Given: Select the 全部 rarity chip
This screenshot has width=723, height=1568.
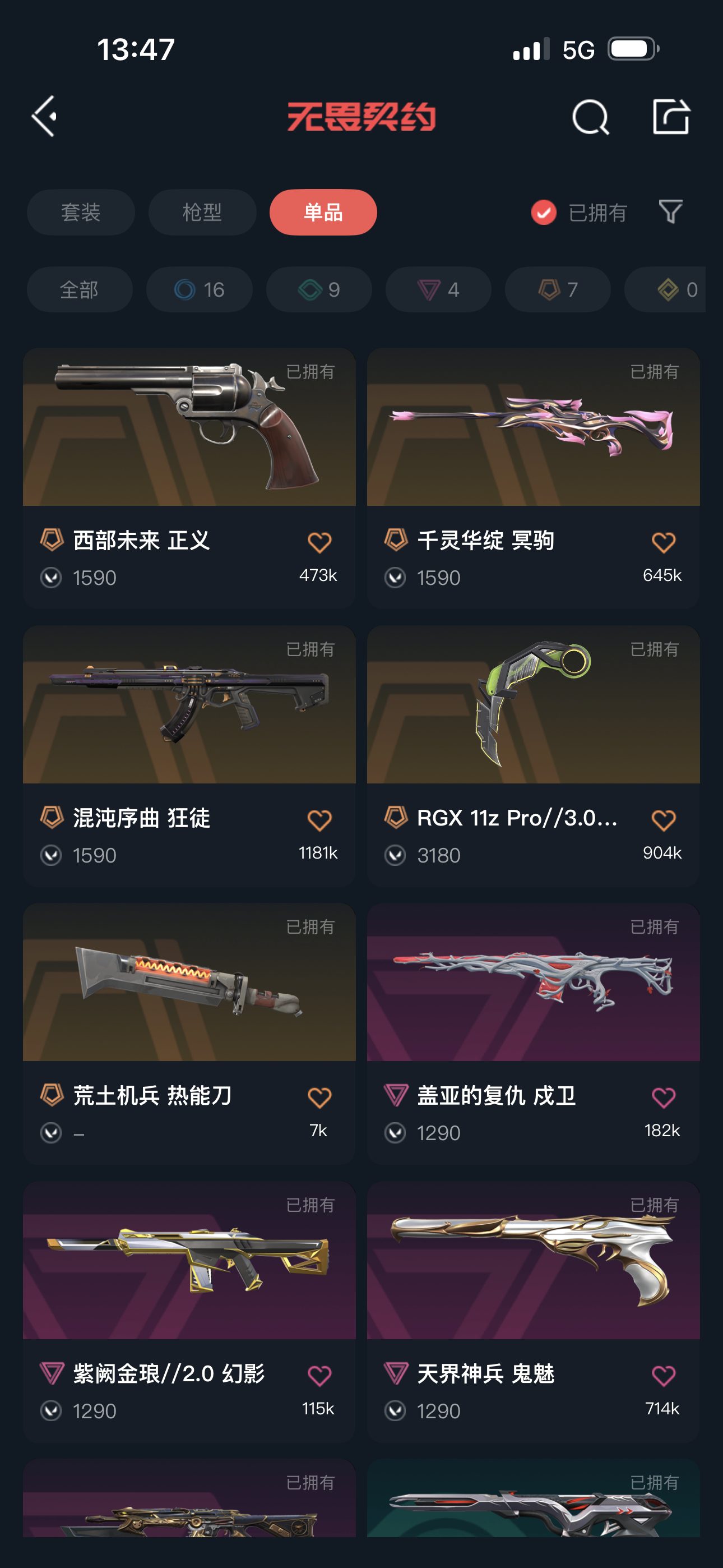Looking at the screenshot, I should [79, 290].
